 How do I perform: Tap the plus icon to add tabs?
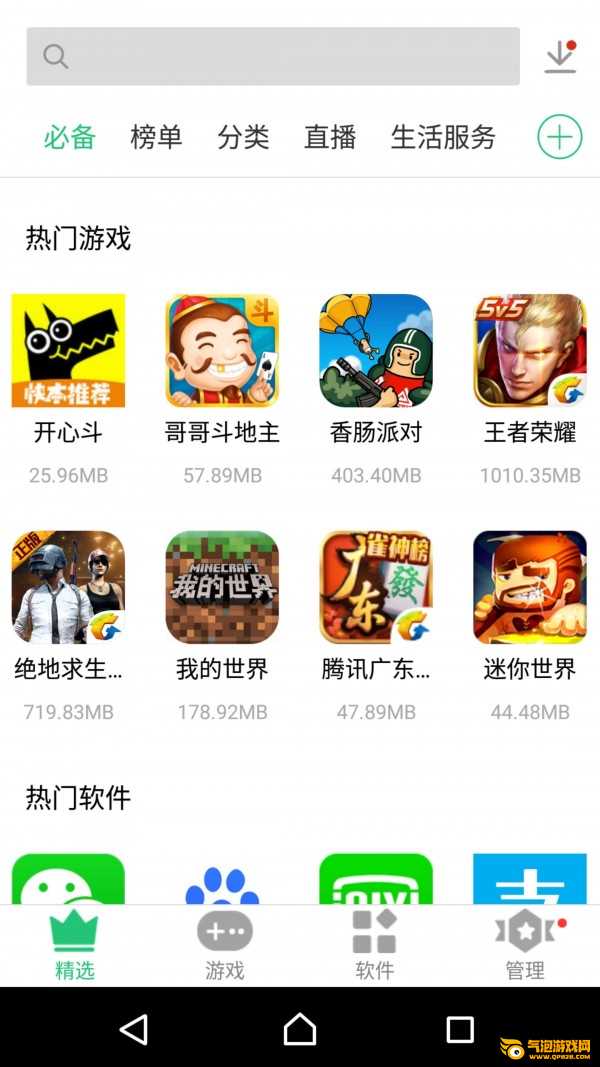tap(560, 137)
